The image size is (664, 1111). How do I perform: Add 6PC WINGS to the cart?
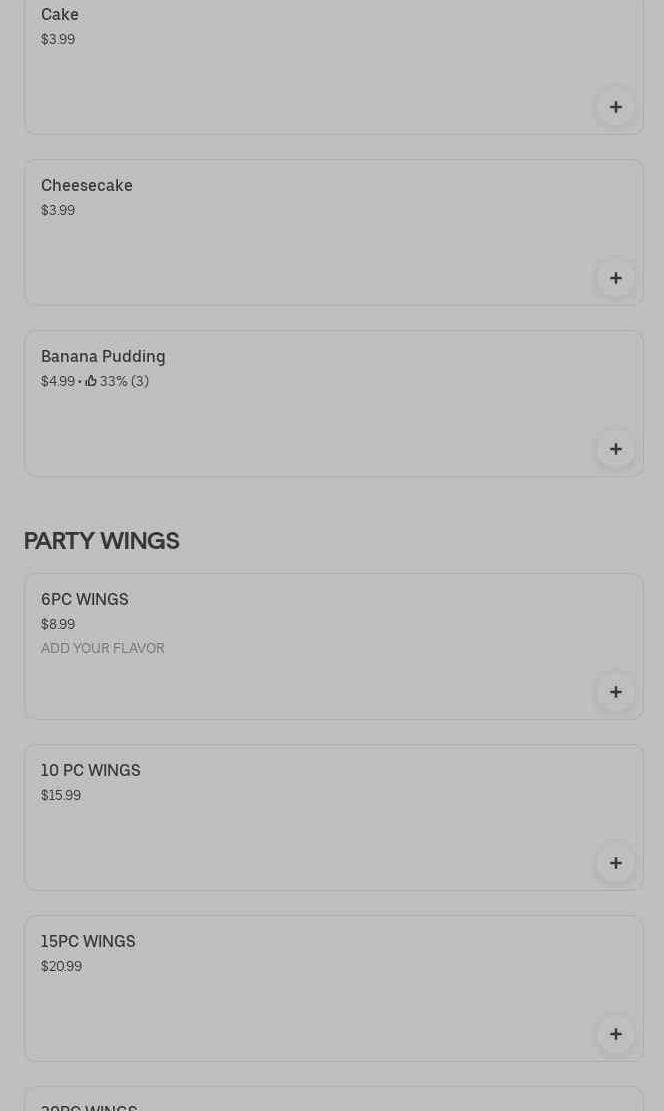615,692
